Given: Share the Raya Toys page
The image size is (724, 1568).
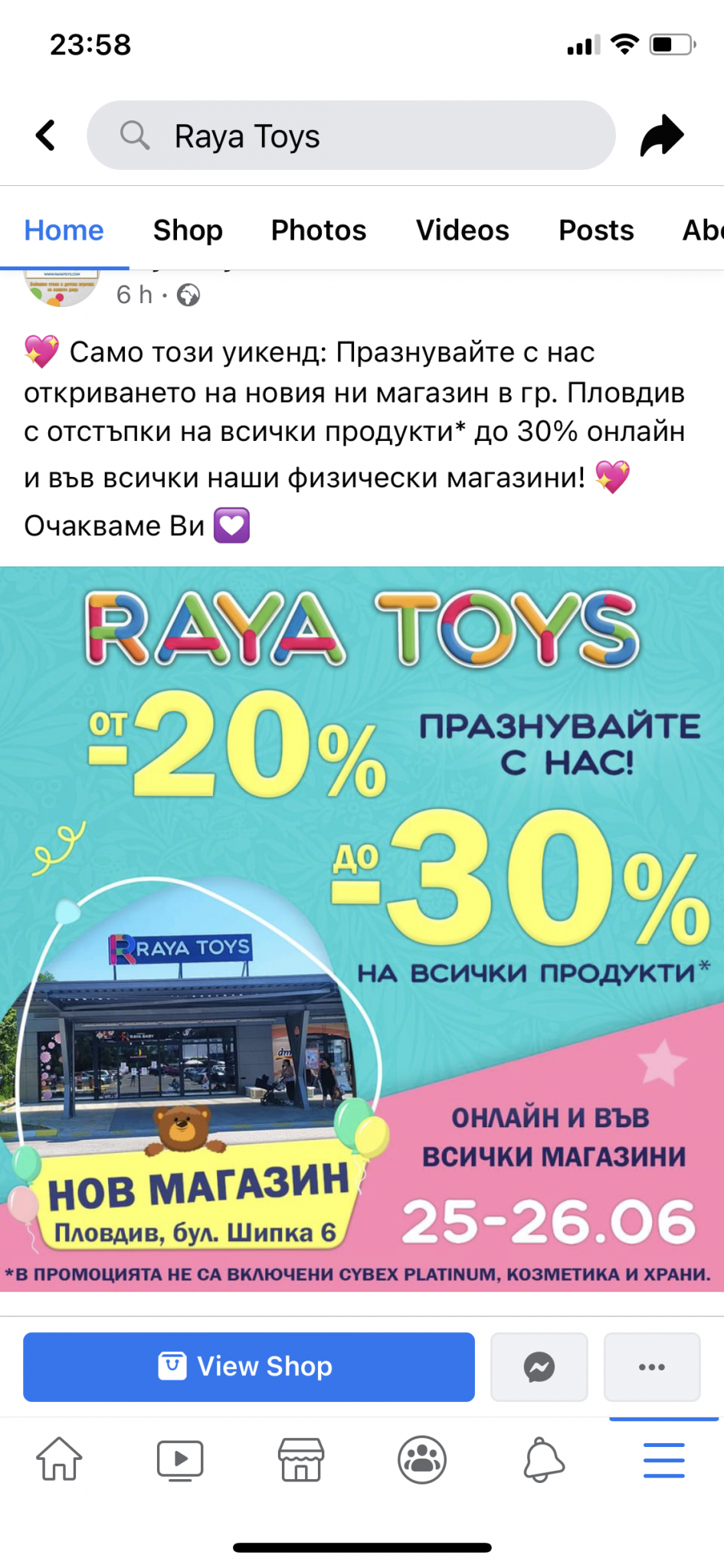Looking at the screenshot, I should pyautogui.click(x=662, y=136).
